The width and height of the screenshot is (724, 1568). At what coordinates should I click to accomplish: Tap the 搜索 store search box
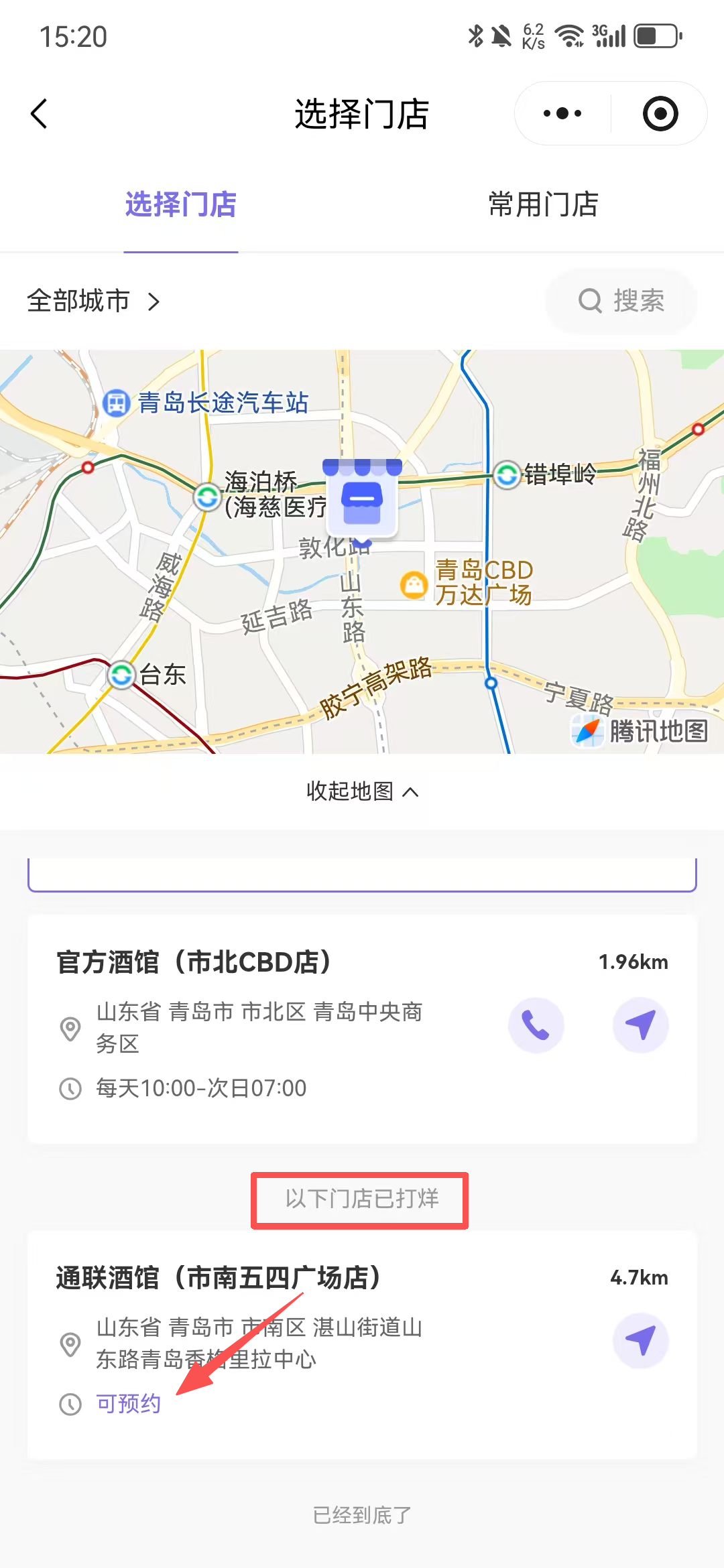pyautogui.click(x=621, y=301)
